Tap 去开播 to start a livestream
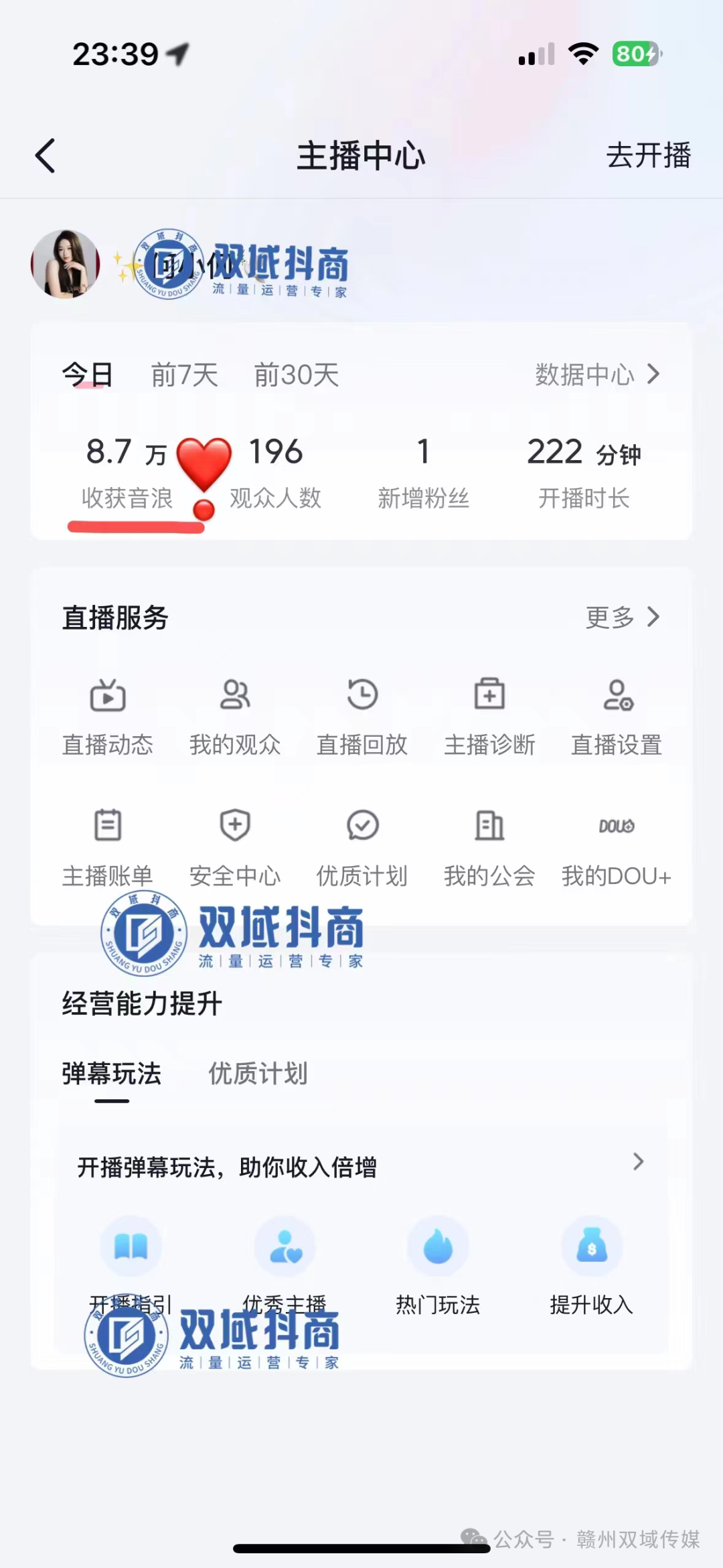 [x=647, y=156]
